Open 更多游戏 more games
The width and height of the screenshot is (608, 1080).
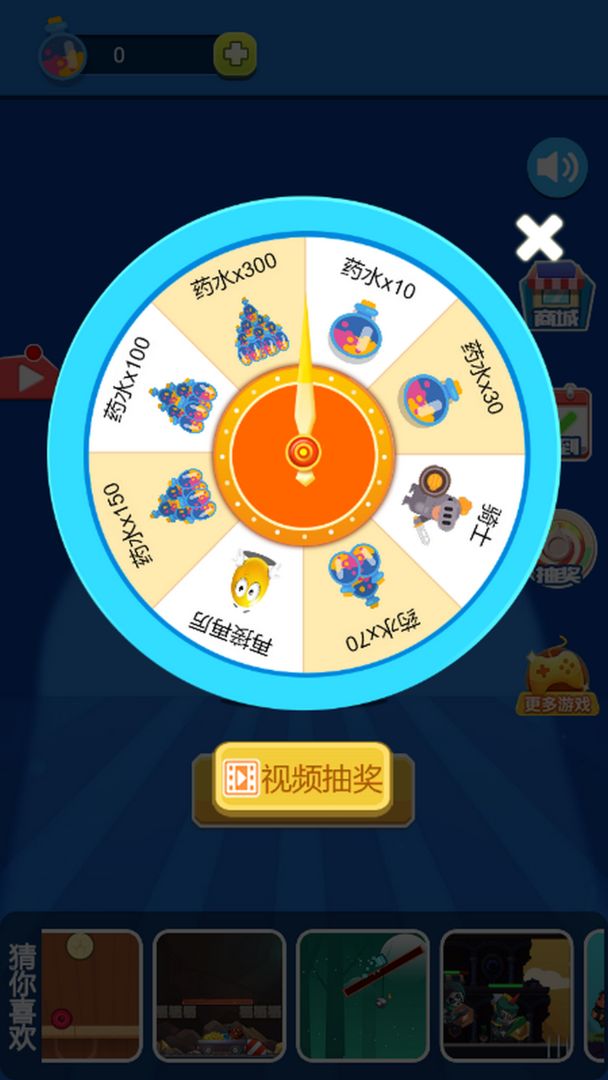coord(558,681)
